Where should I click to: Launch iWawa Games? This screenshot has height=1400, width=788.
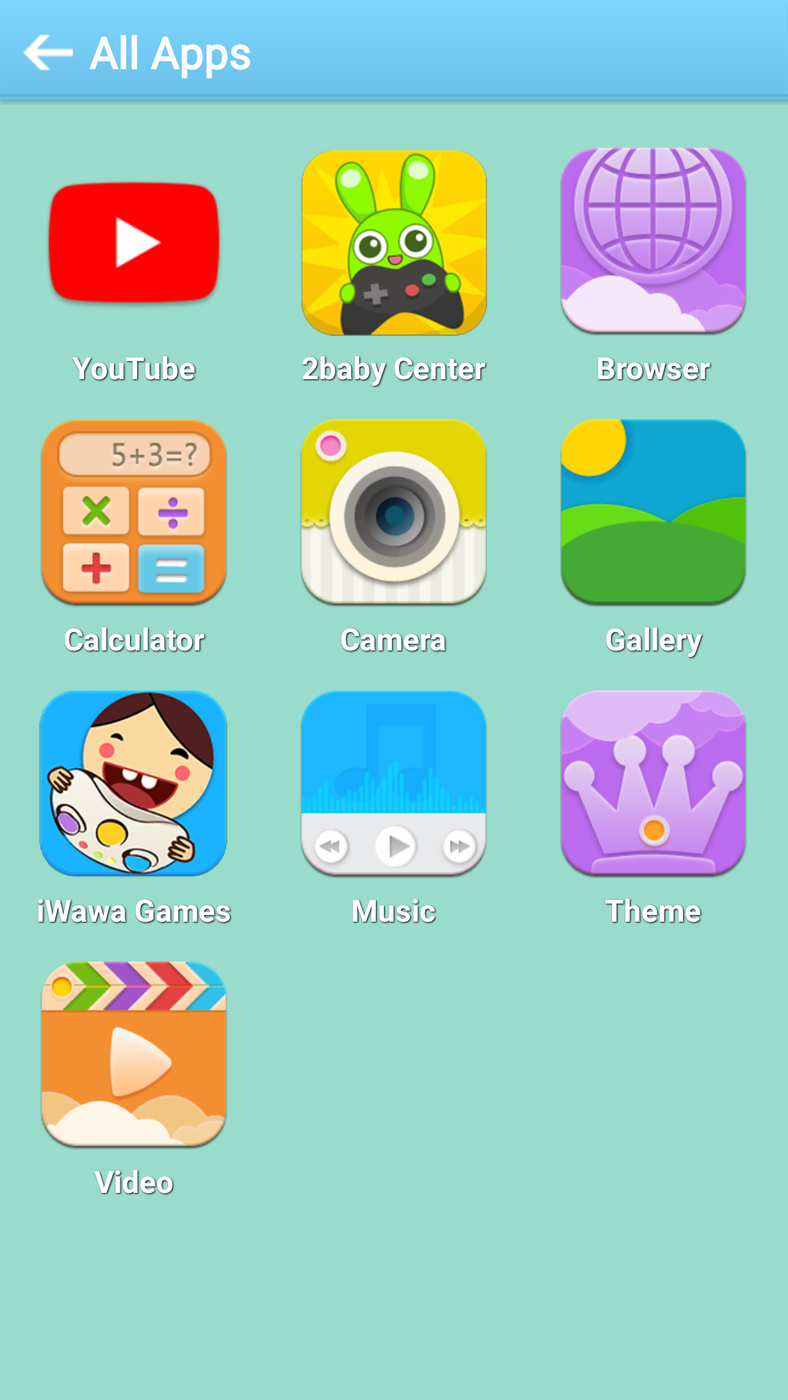(x=134, y=784)
